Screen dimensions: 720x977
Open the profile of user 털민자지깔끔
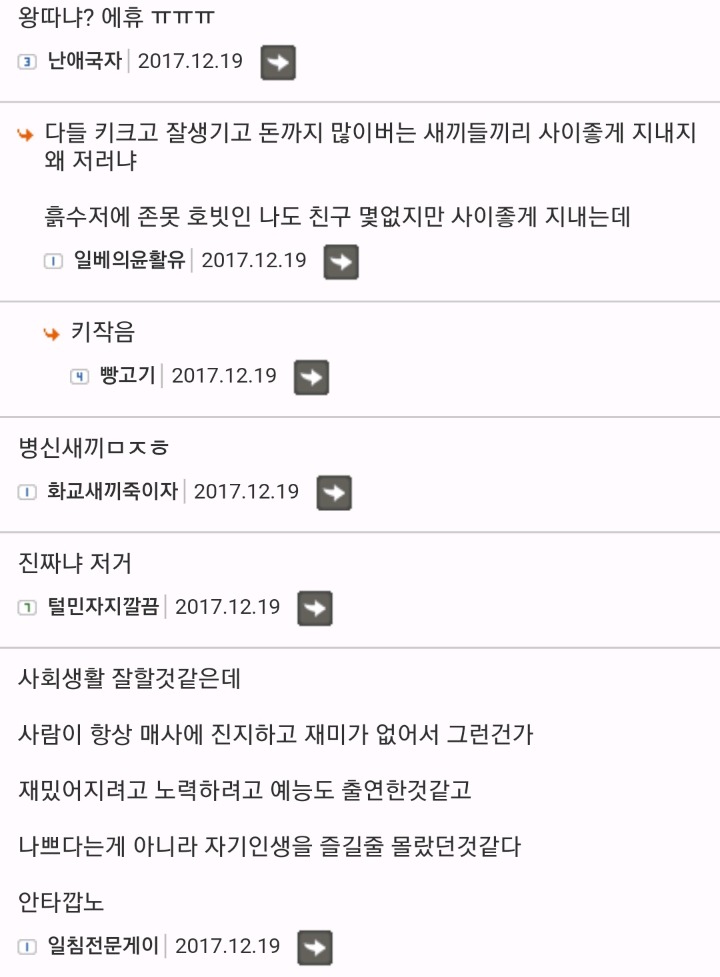pos(103,607)
